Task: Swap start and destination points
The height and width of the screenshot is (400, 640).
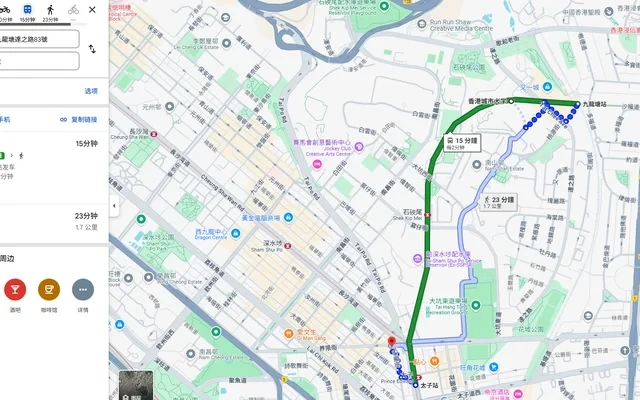Action: coord(92,49)
